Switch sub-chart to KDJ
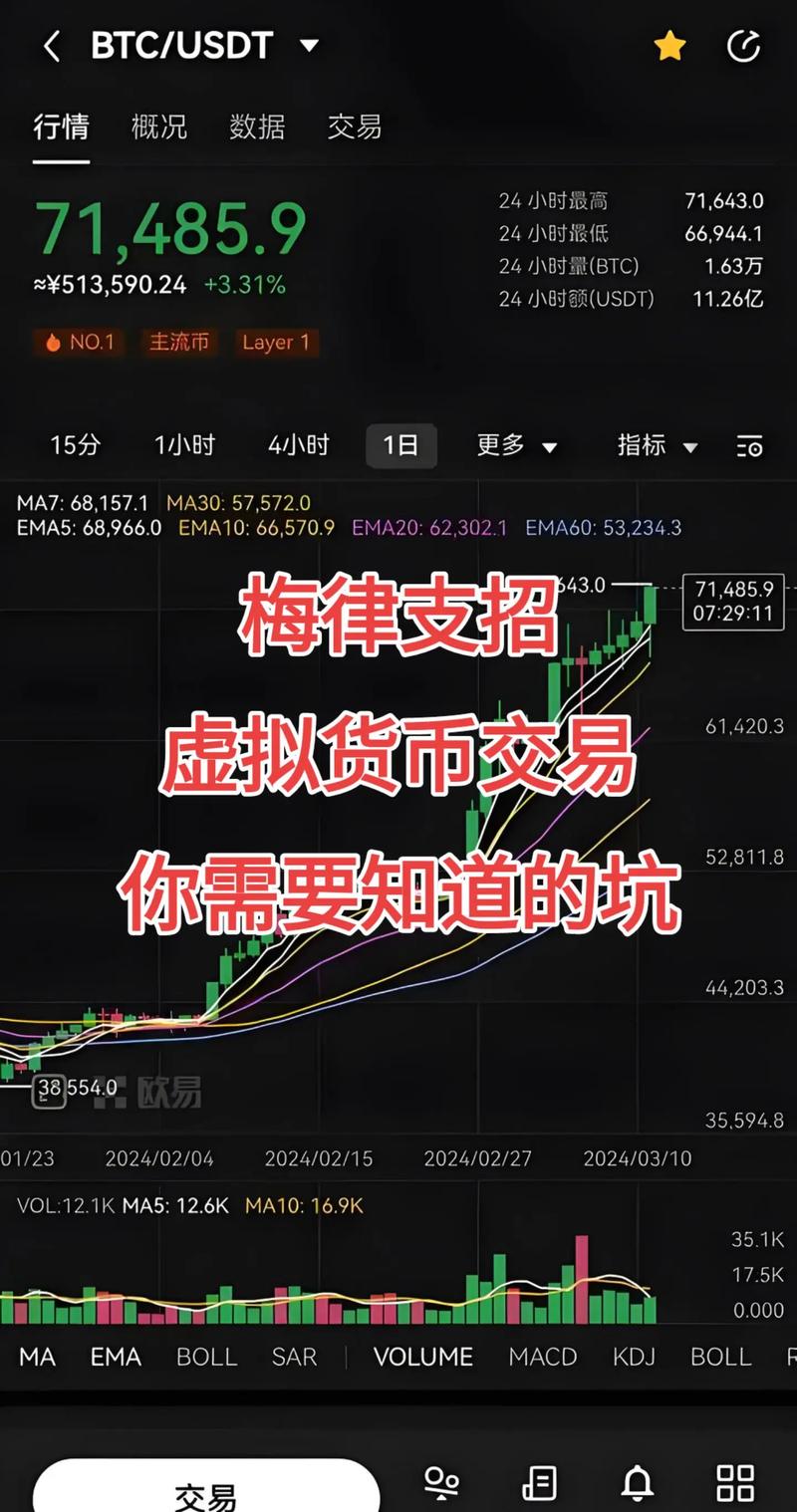This screenshot has height=1512, width=797. (x=633, y=1357)
